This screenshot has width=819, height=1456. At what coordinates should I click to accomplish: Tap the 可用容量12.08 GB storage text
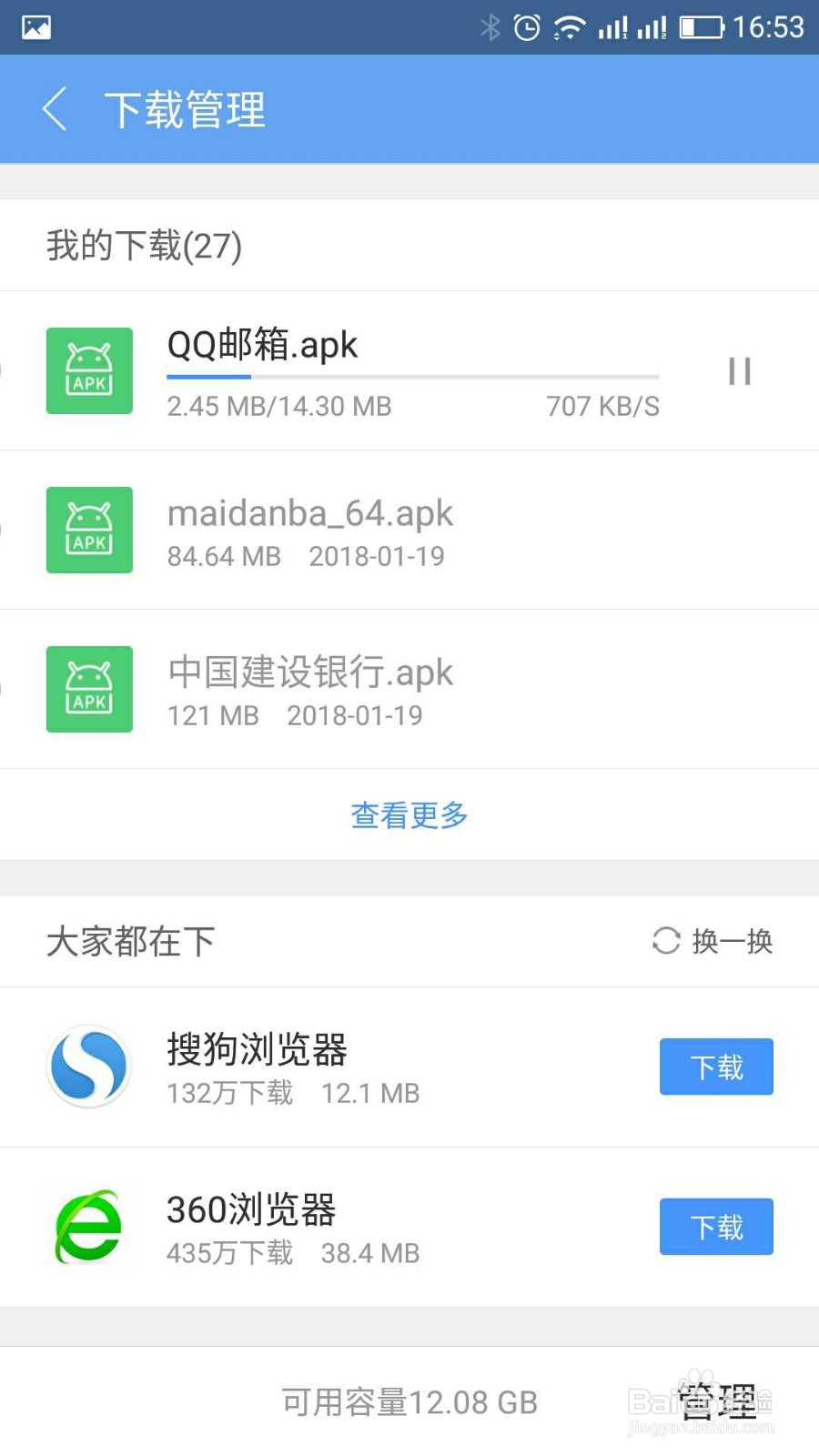click(x=409, y=1401)
